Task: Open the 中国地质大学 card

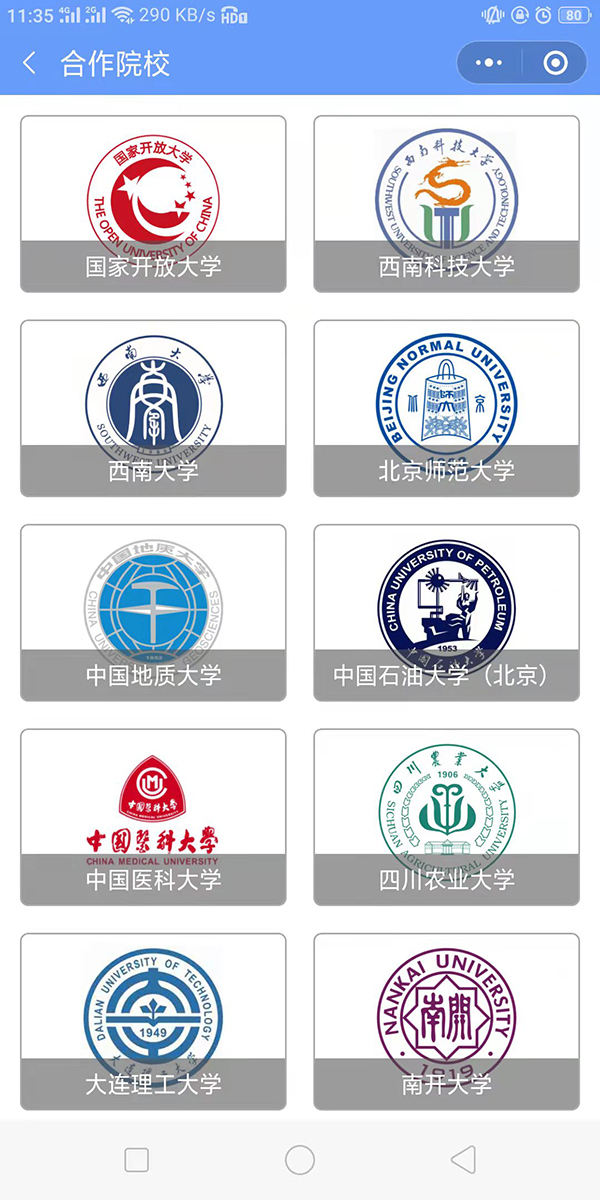Action: click(153, 612)
